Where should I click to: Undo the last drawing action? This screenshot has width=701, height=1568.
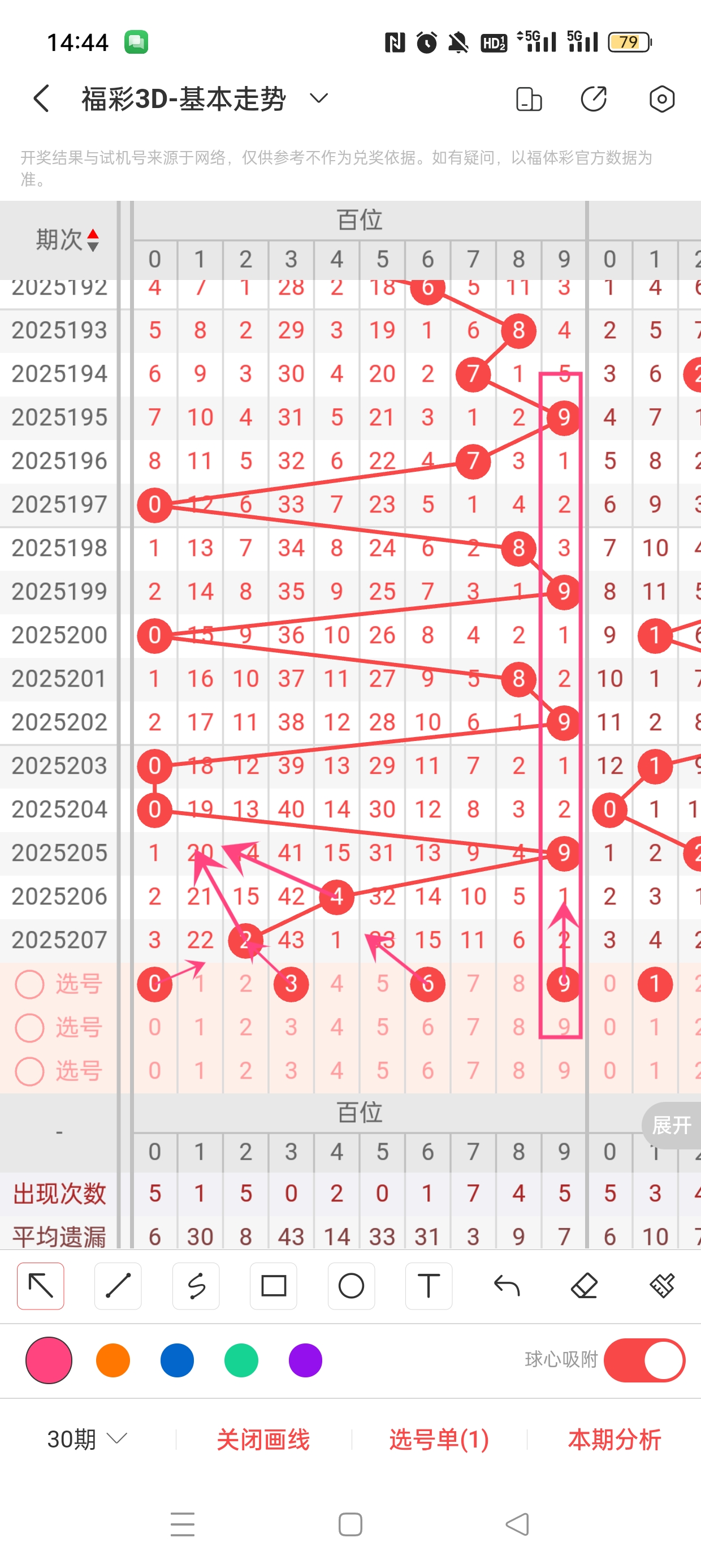(507, 1286)
